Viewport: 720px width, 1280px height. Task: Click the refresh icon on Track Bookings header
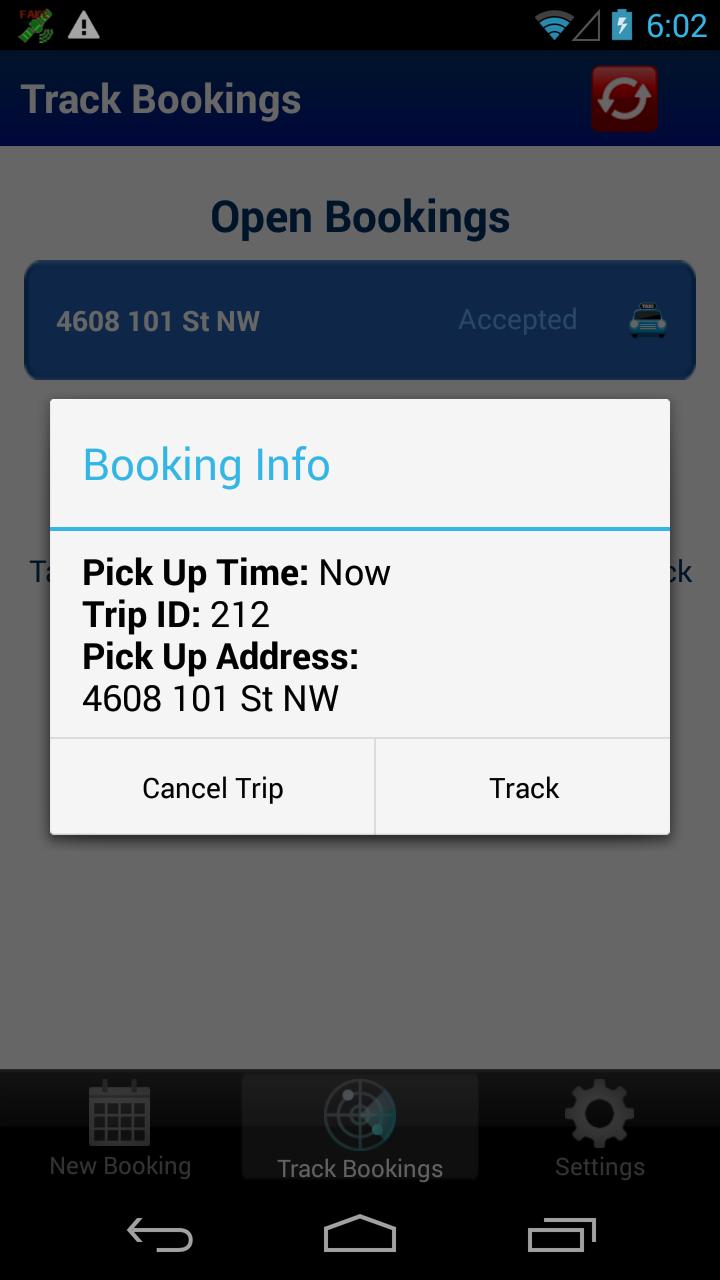click(x=623, y=98)
